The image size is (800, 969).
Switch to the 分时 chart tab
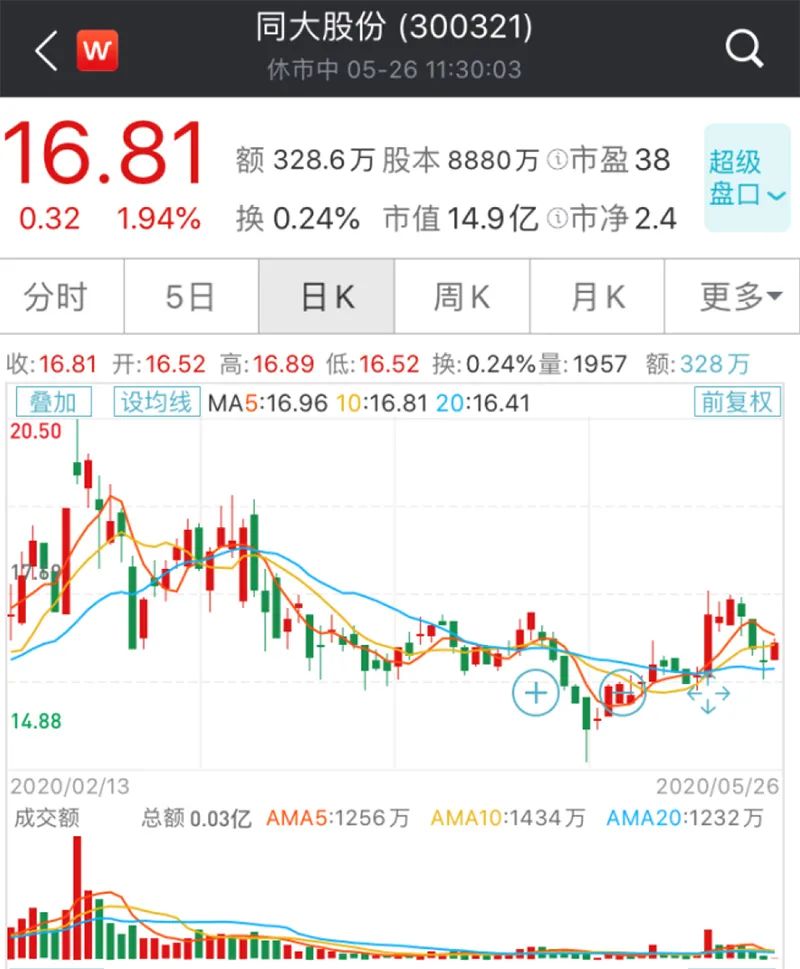(x=57, y=297)
